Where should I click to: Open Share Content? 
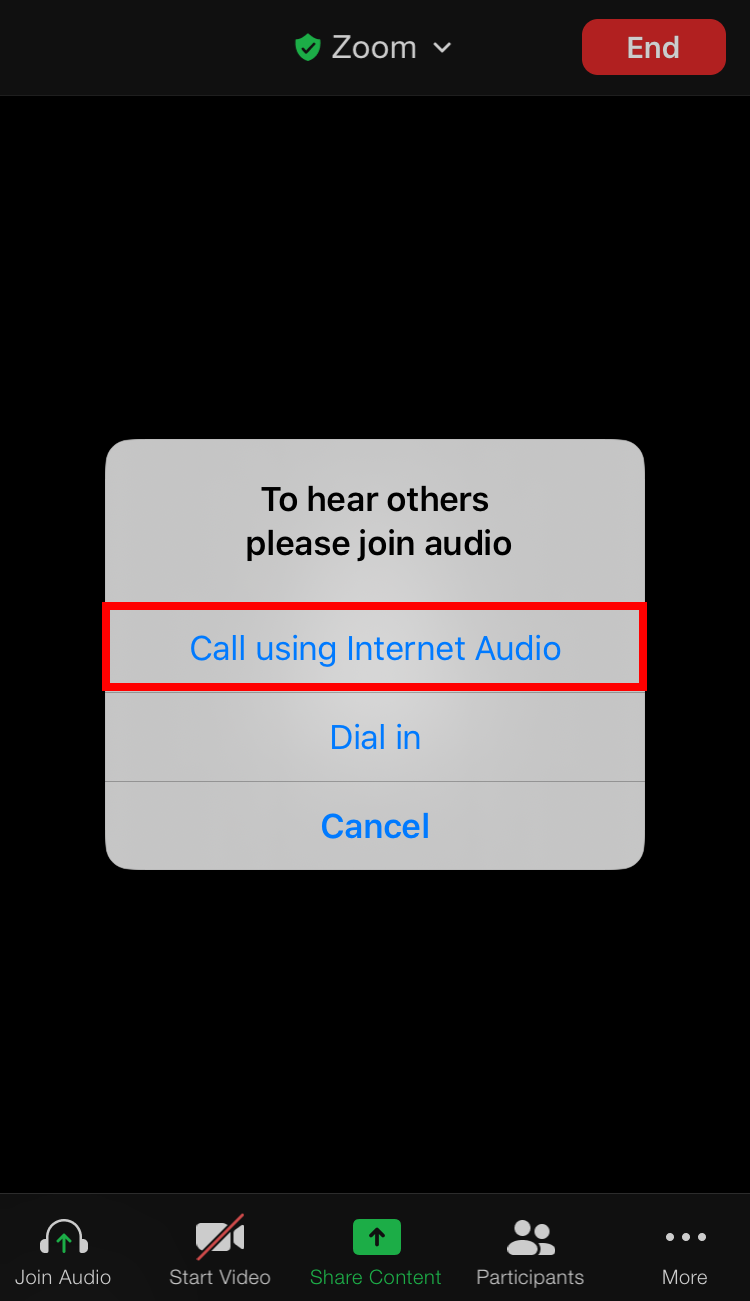click(376, 1251)
